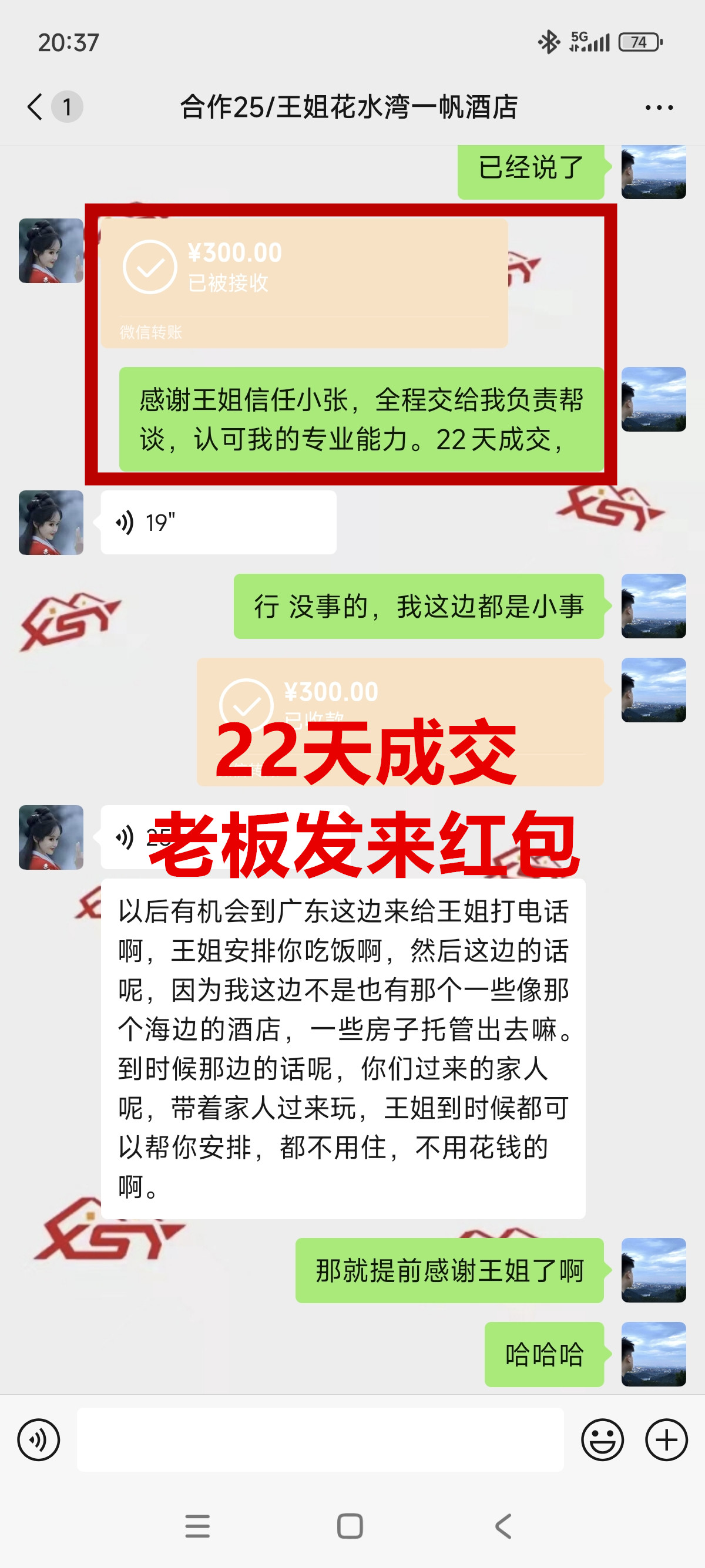Go back to the chat list
Image resolution: width=705 pixels, height=1568 pixels.
35,107
